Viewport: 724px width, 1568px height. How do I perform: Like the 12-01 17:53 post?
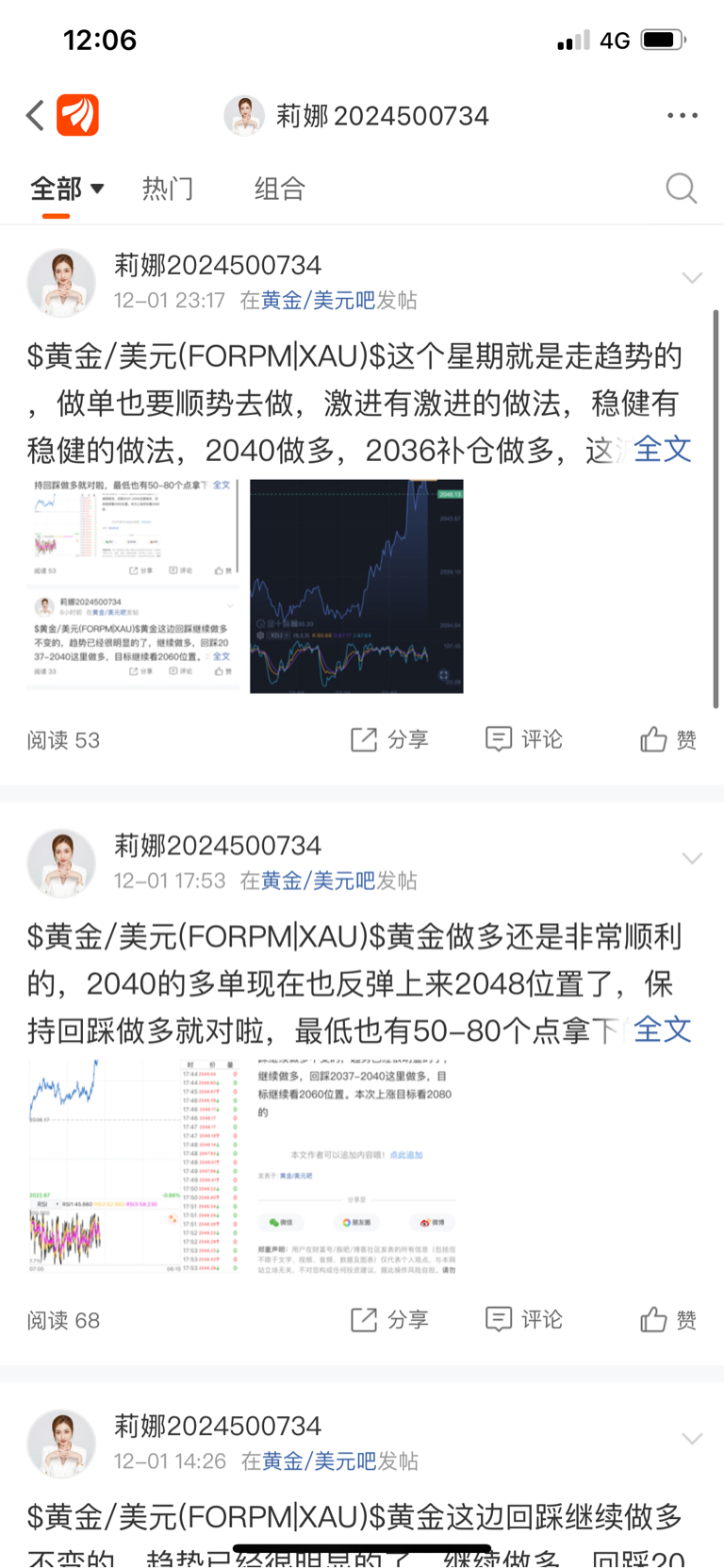(668, 1319)
